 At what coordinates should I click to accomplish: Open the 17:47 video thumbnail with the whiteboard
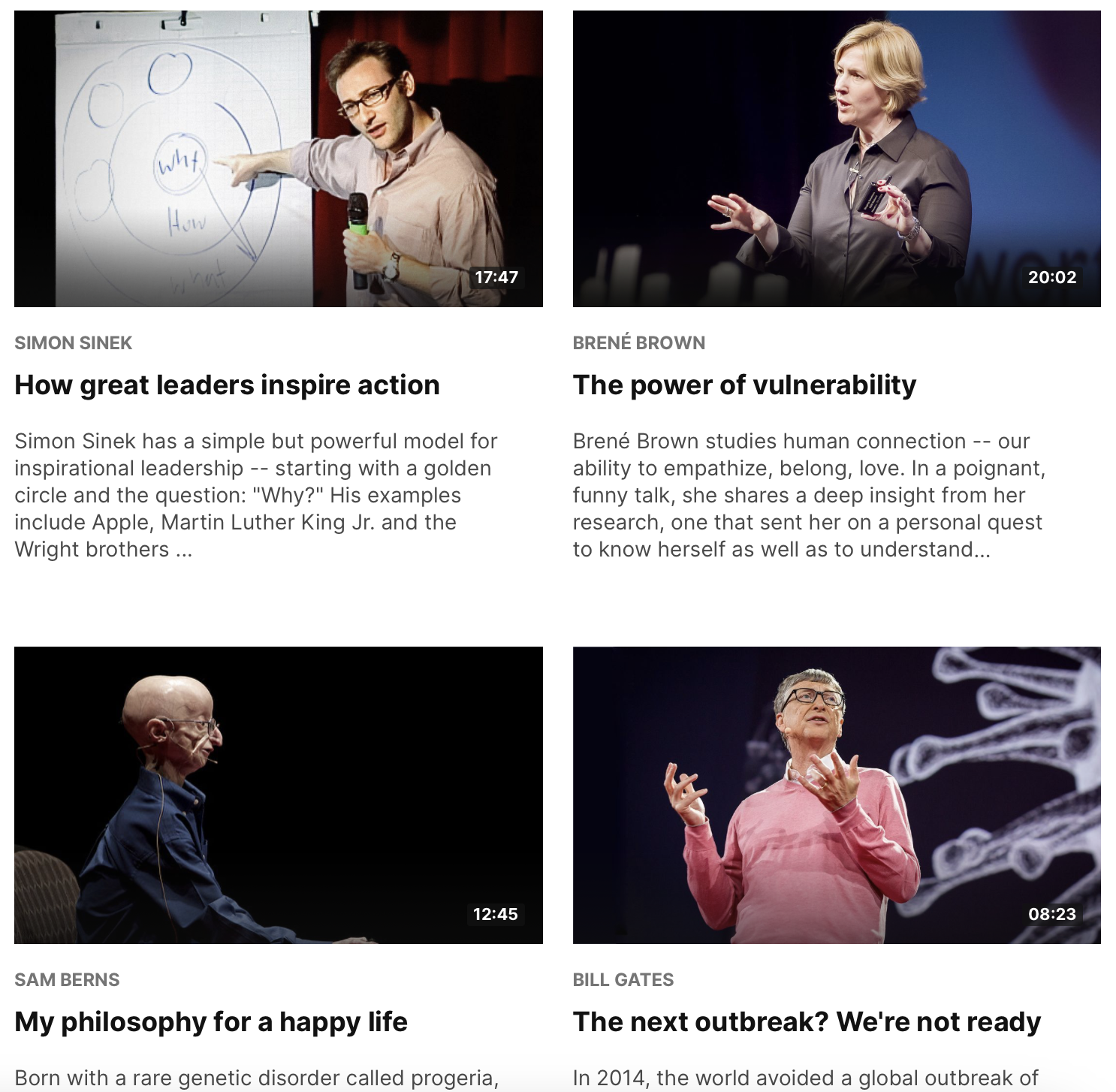click(x=278, y=158)
